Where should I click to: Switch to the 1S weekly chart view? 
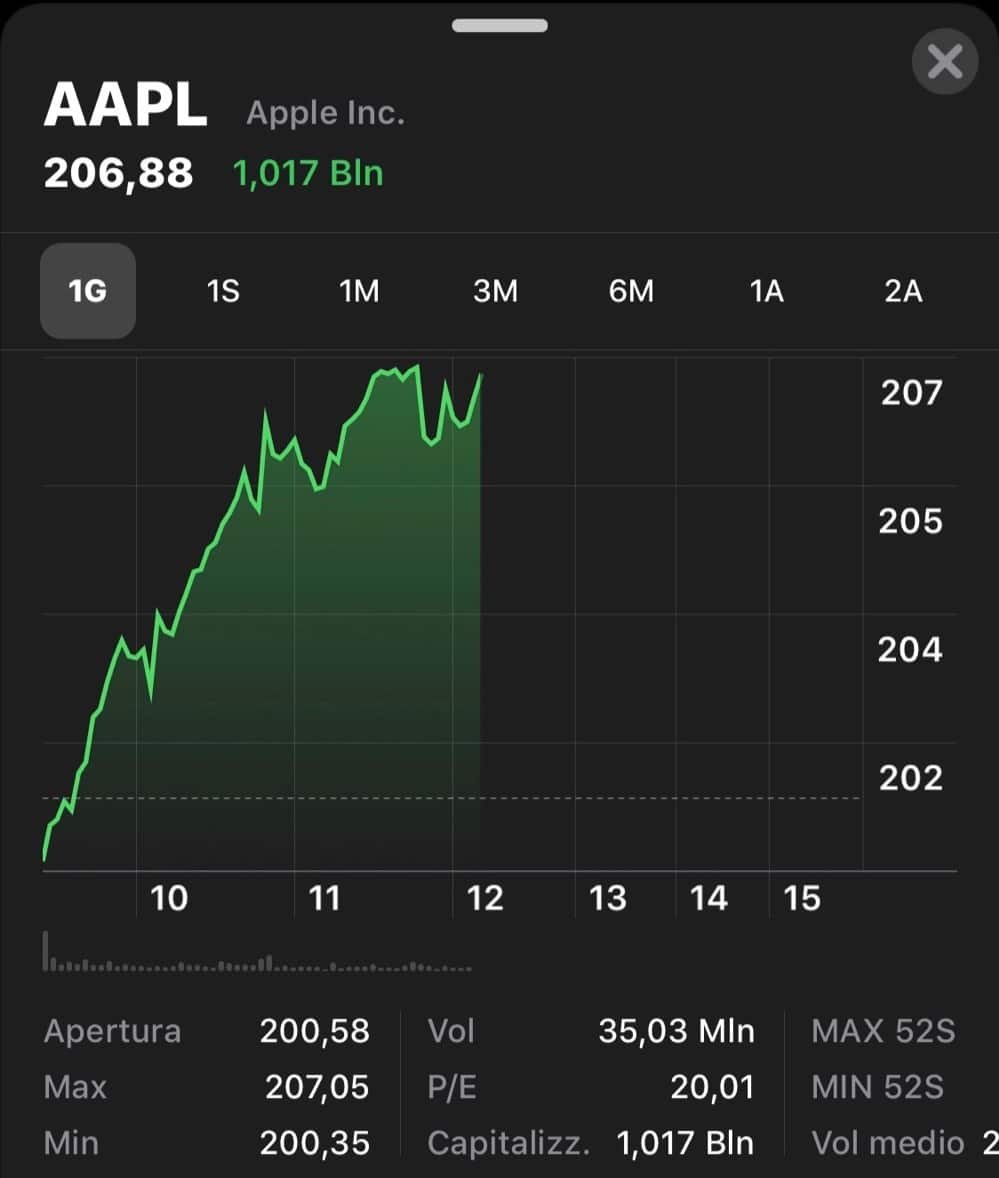[223, 291]
